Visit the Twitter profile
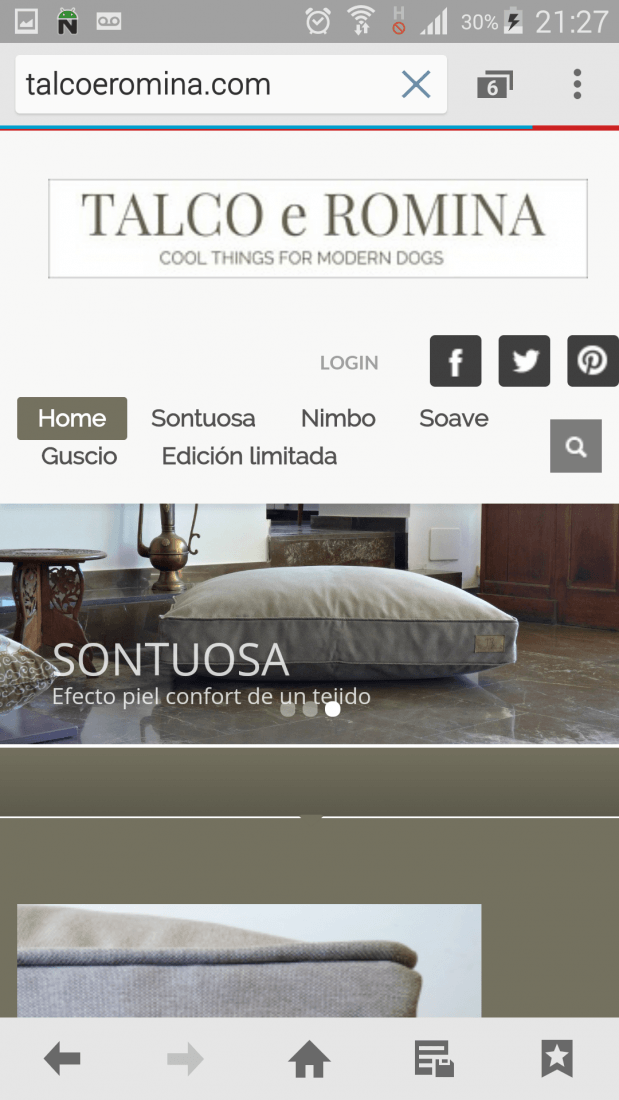 tap(524, 361)
